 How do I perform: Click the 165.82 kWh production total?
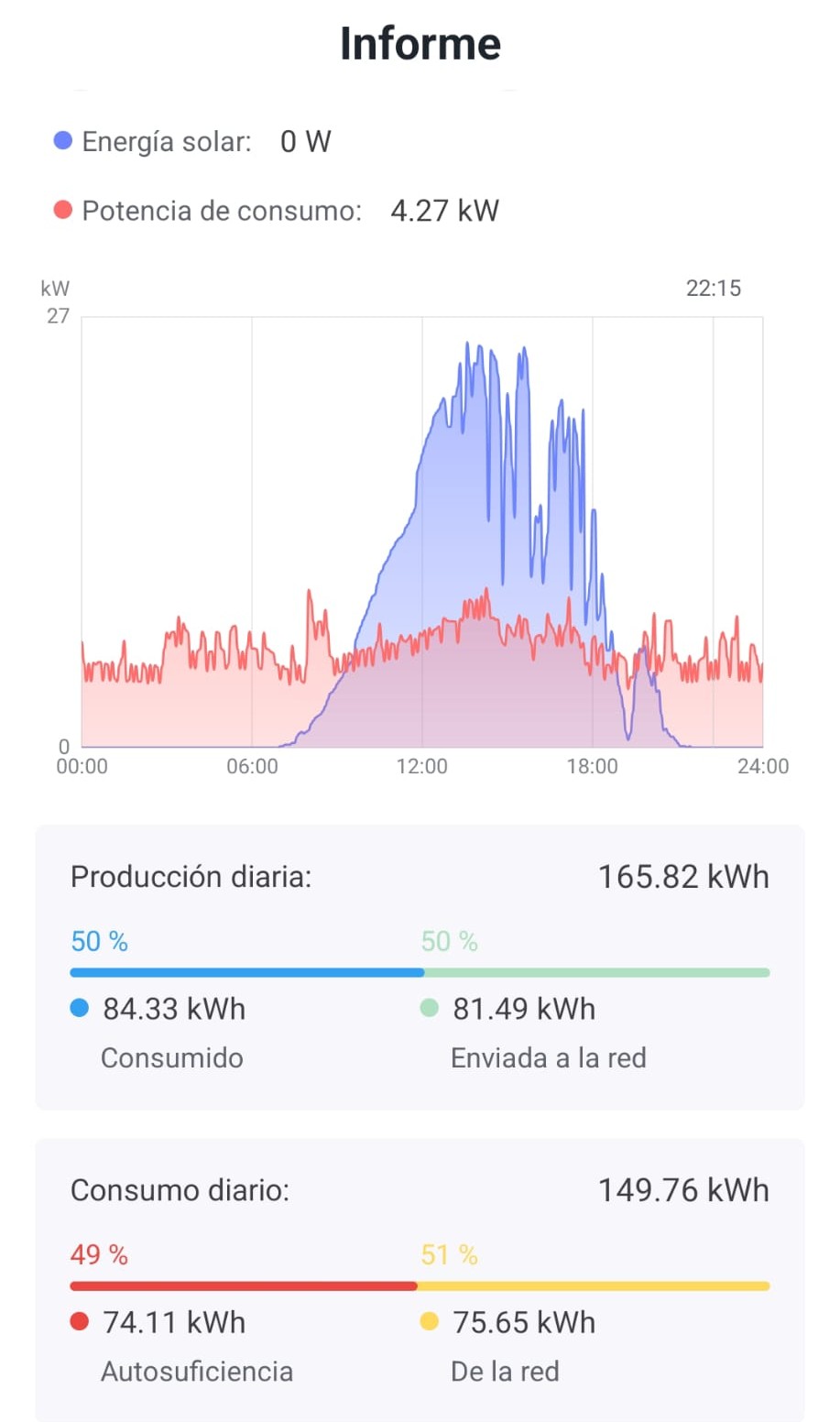(682, 876)
